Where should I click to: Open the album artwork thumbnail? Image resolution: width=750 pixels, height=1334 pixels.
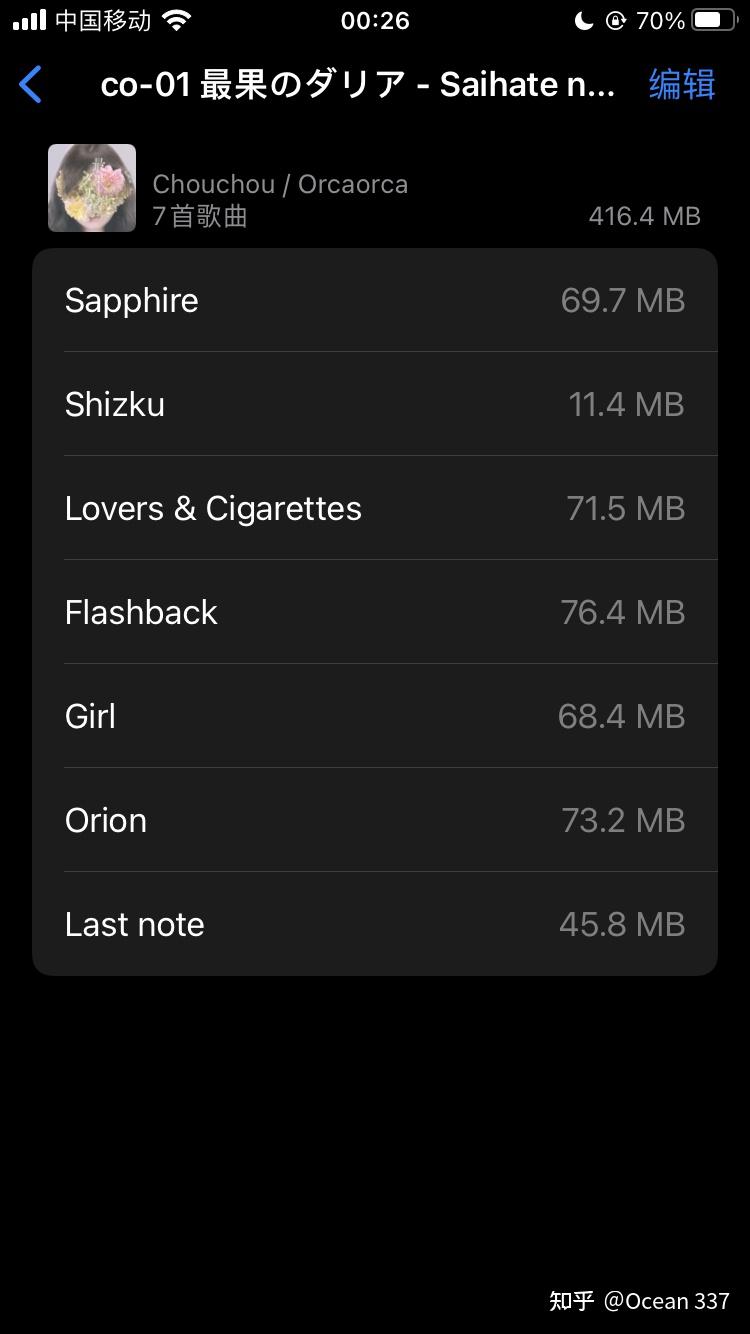(91, 188)
